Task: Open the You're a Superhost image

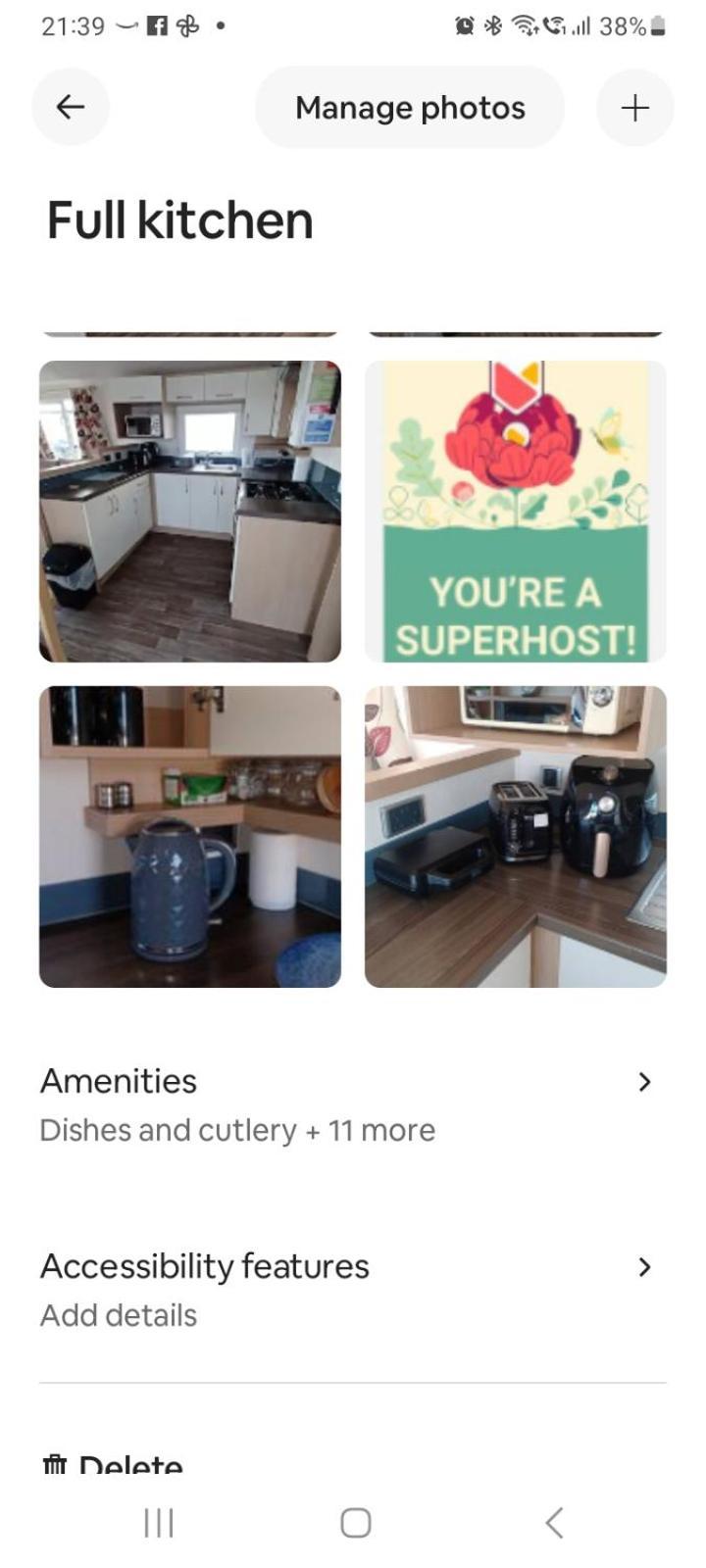Action: click(515, 511)
